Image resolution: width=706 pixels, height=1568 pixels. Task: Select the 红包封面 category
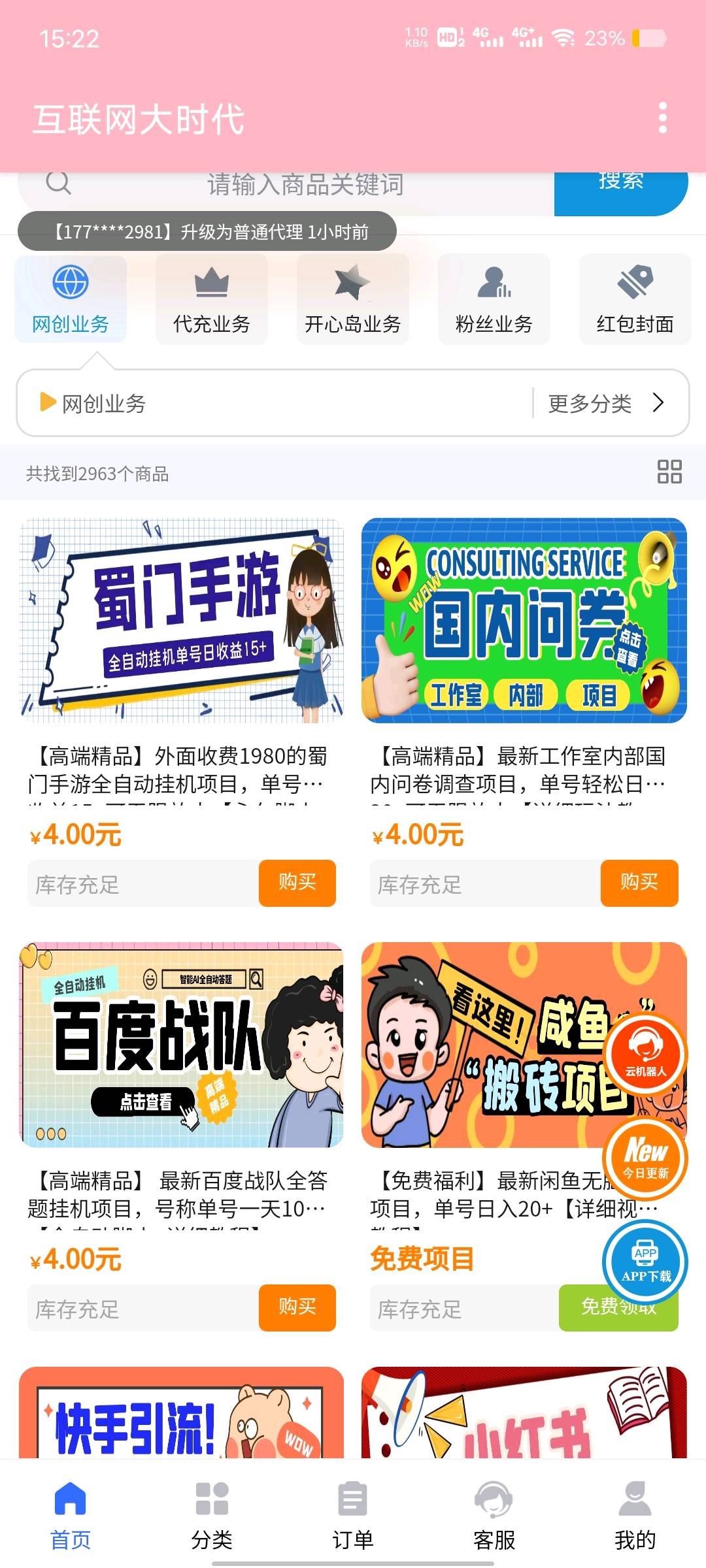click(635, 299)
